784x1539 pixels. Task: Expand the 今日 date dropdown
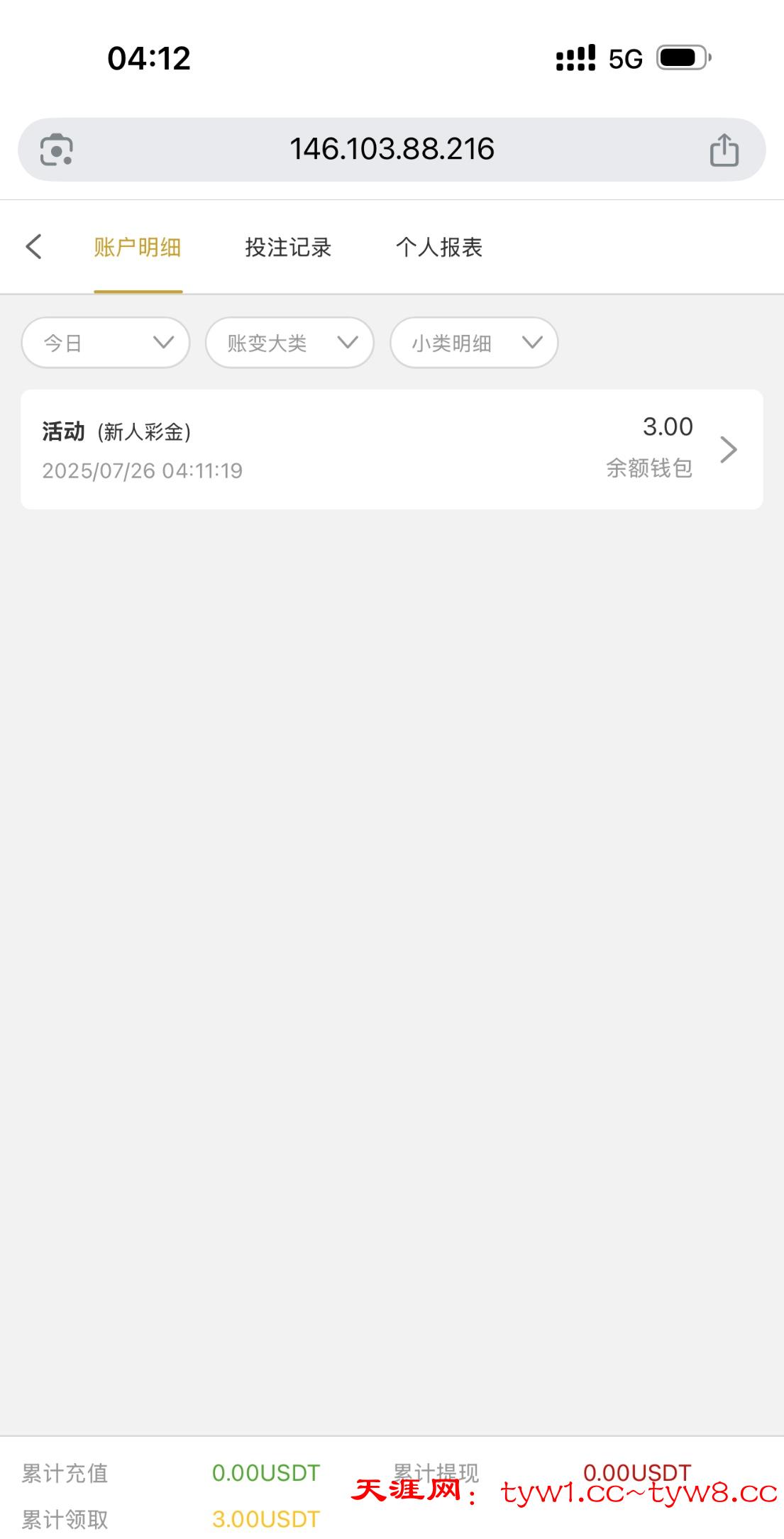[x=106, y=343]
